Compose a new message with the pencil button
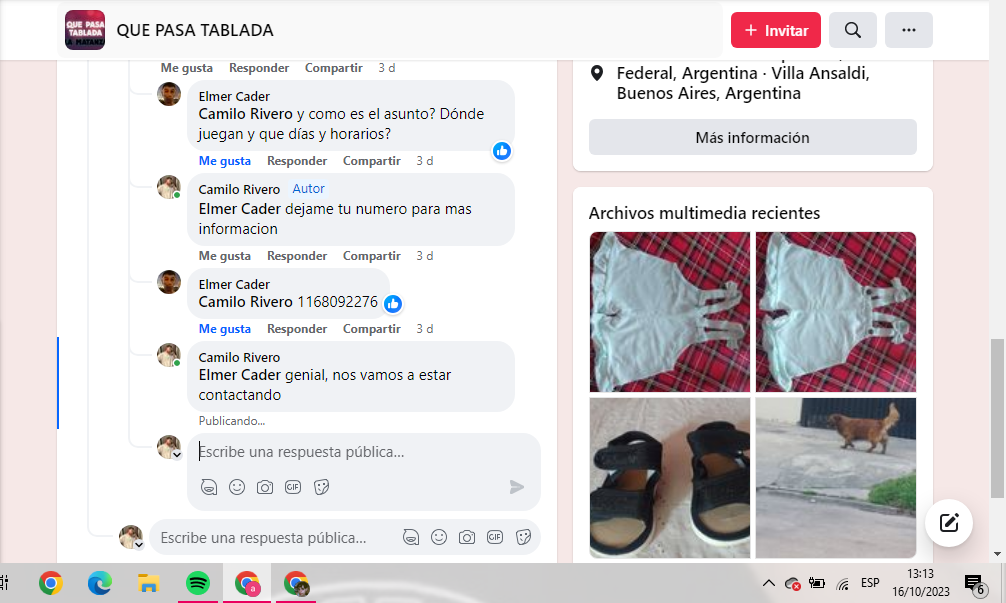Screen dimensions: 1006x603 coord(949,522)
